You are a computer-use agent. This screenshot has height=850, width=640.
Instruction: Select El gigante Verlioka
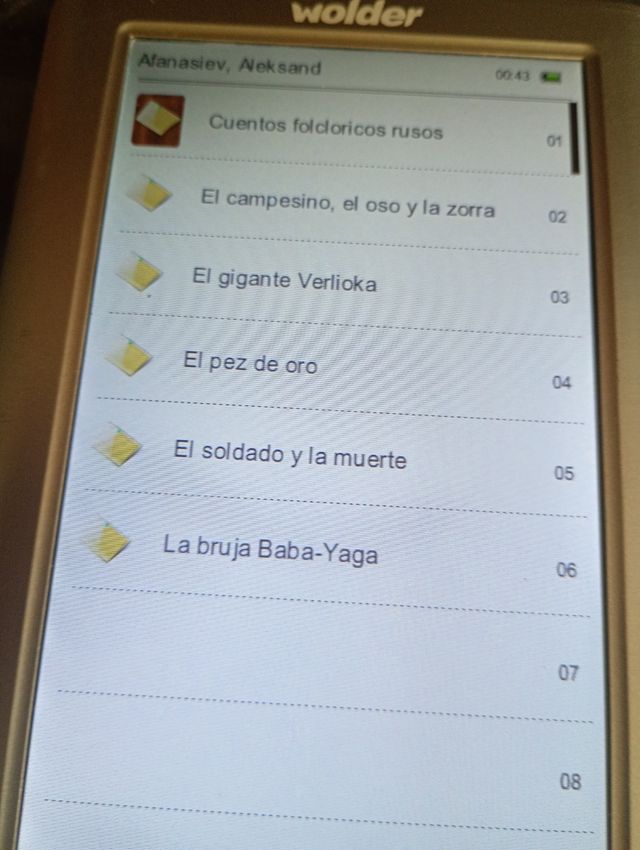pyautogui.click(x=284, y=282)
